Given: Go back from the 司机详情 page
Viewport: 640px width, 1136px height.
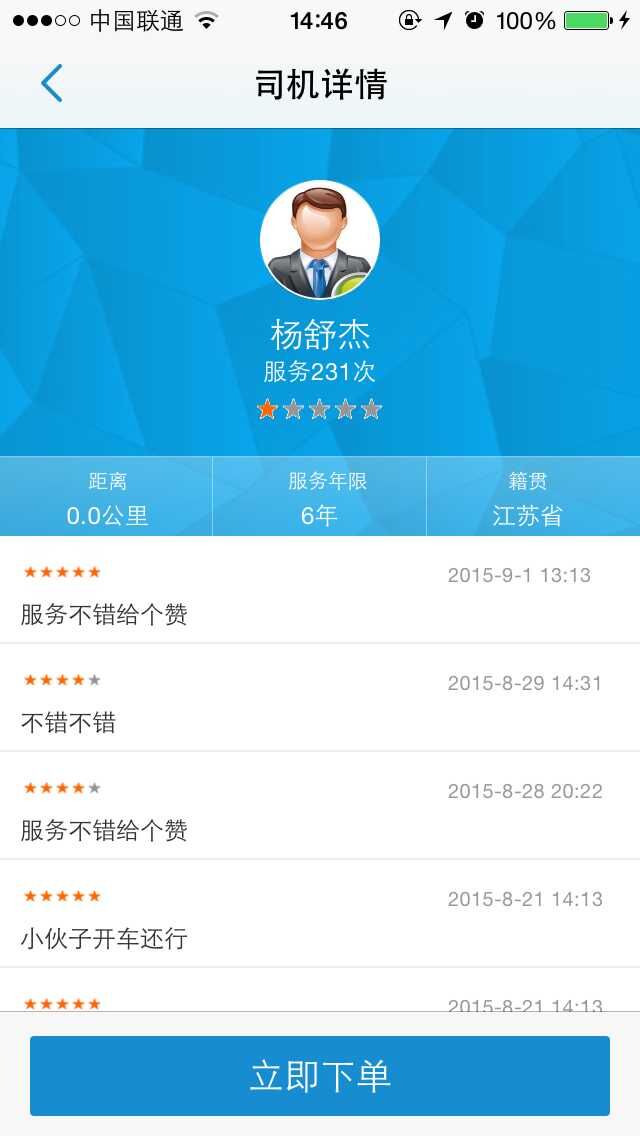Looking at the screenshot, I should click(52, 84).
